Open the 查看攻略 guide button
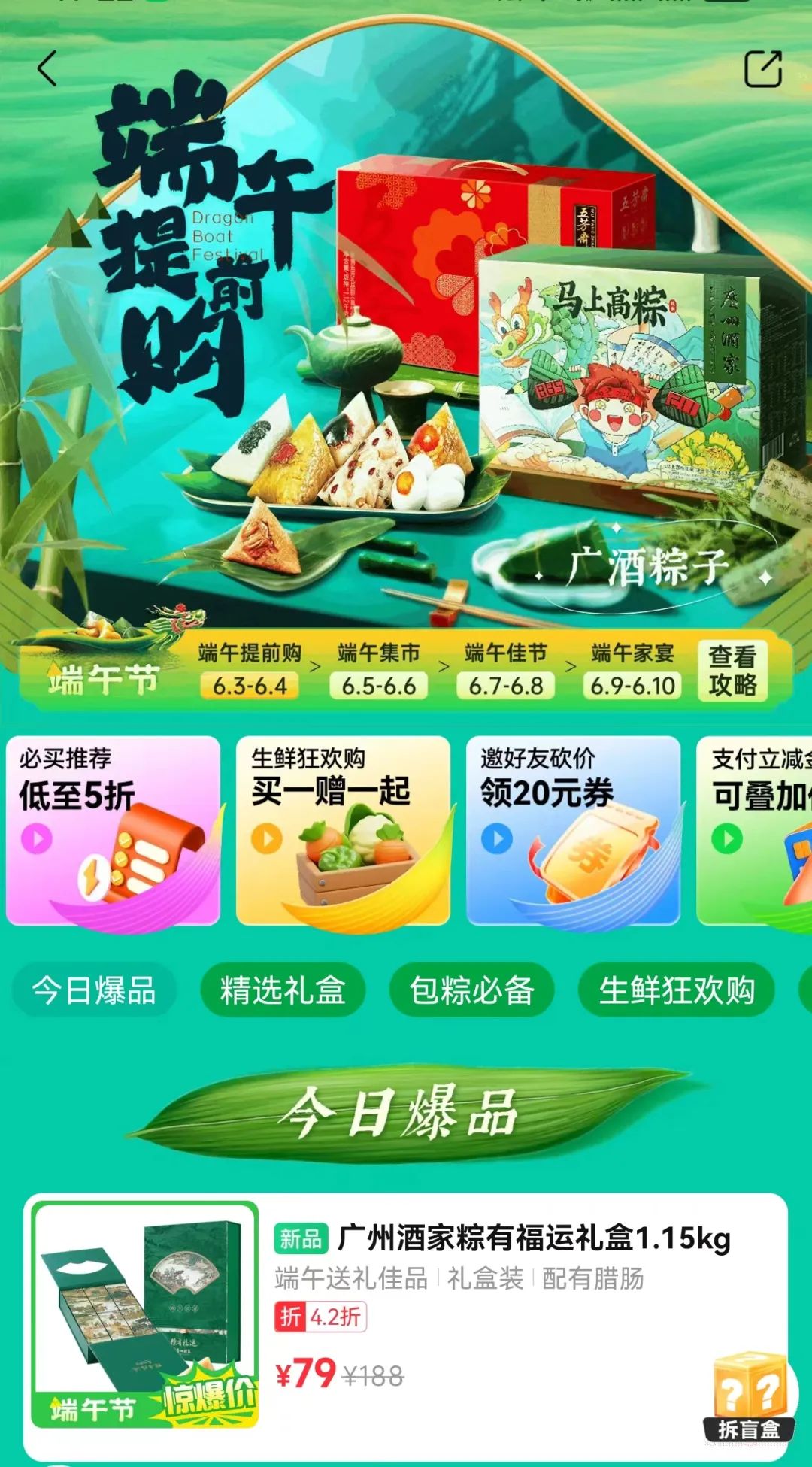 (x=732, y=670)
